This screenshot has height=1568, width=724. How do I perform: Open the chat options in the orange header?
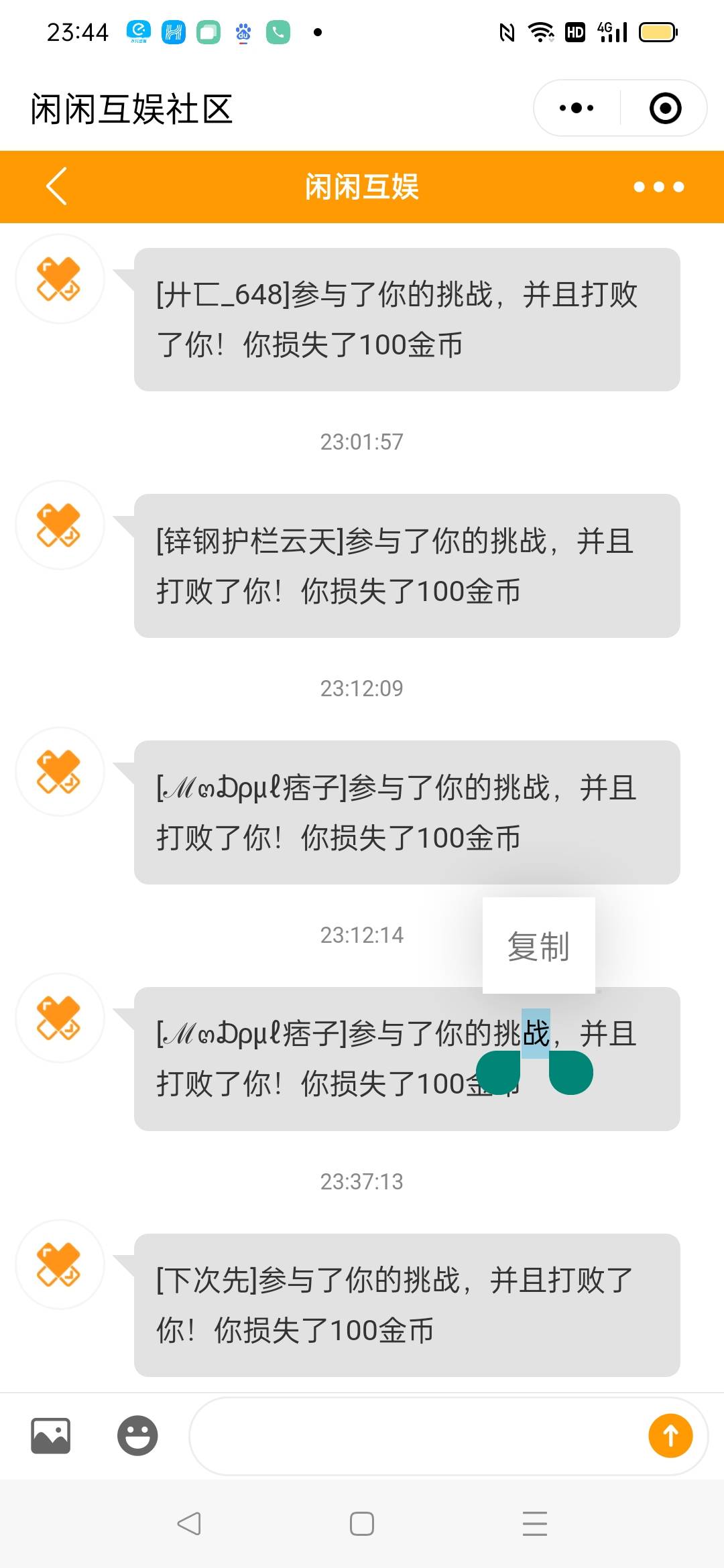coord(658,187)
